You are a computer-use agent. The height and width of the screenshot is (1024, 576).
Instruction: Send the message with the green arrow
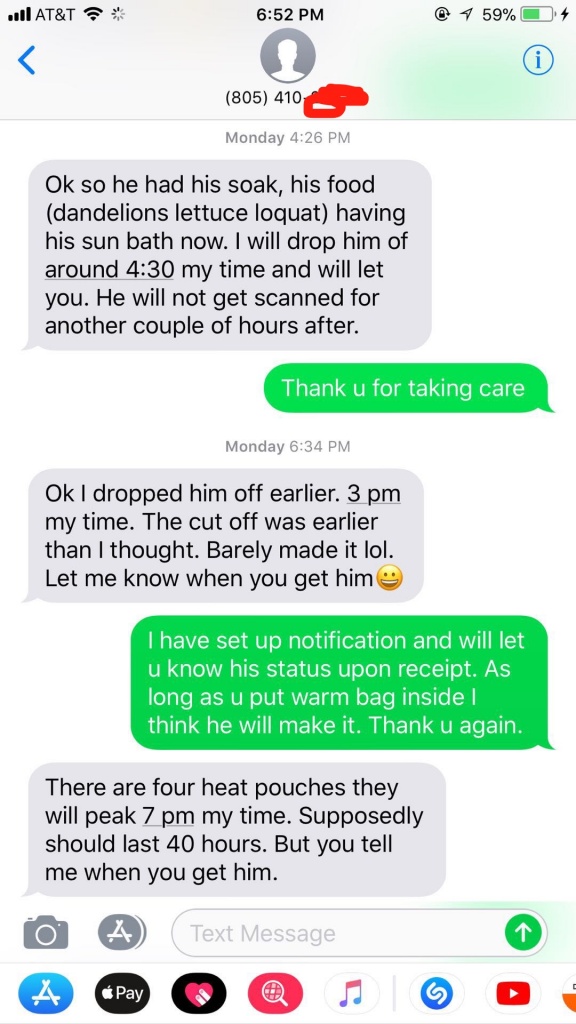(x=522, y=933)
